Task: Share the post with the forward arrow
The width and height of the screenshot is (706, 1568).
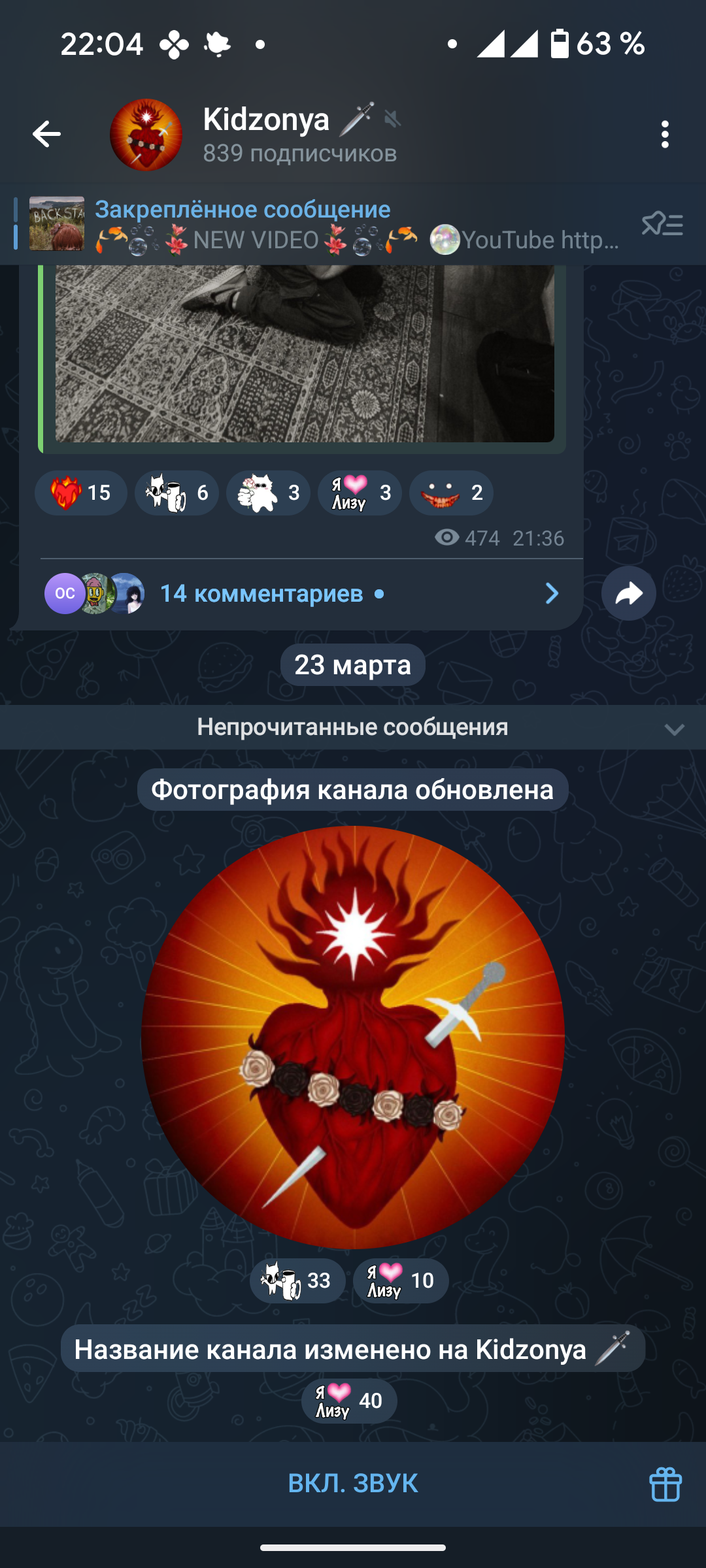Action: pos(629,593)
